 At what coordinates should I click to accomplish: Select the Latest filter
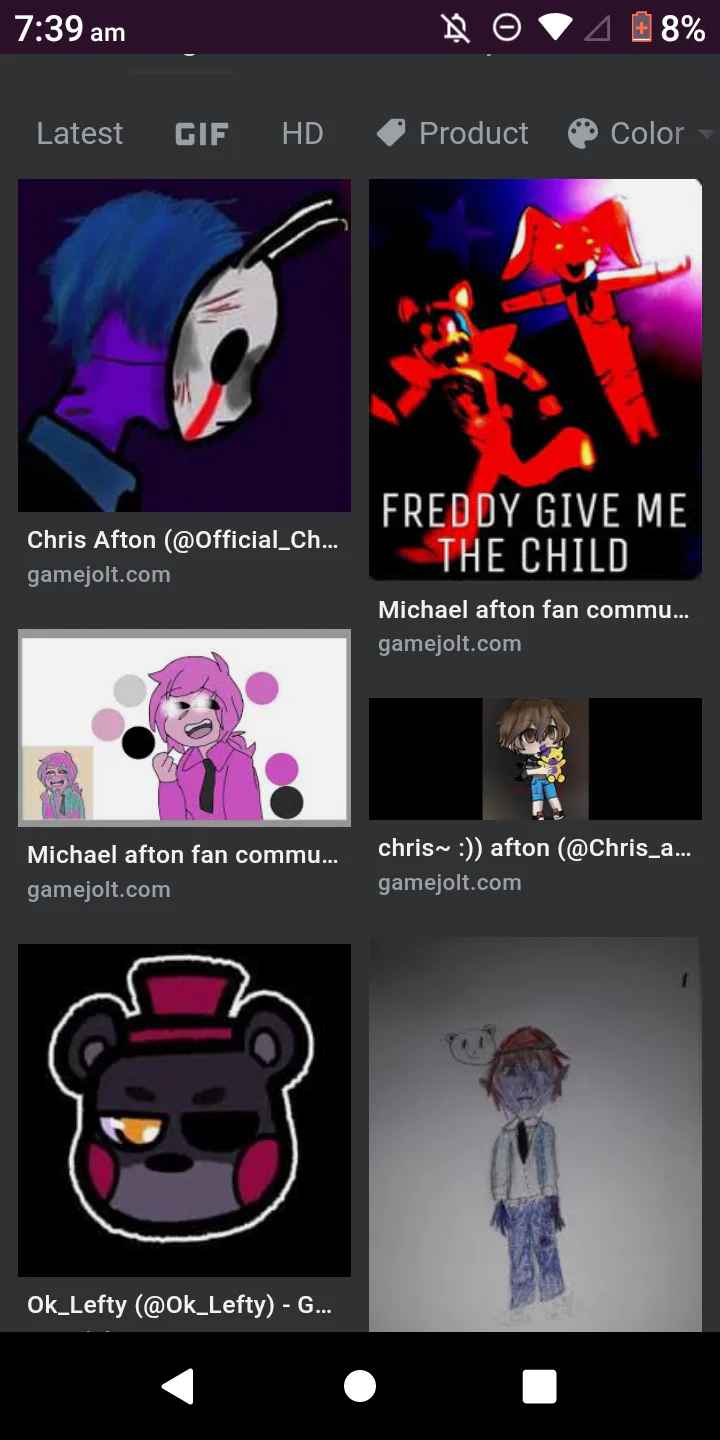(79, 133)
